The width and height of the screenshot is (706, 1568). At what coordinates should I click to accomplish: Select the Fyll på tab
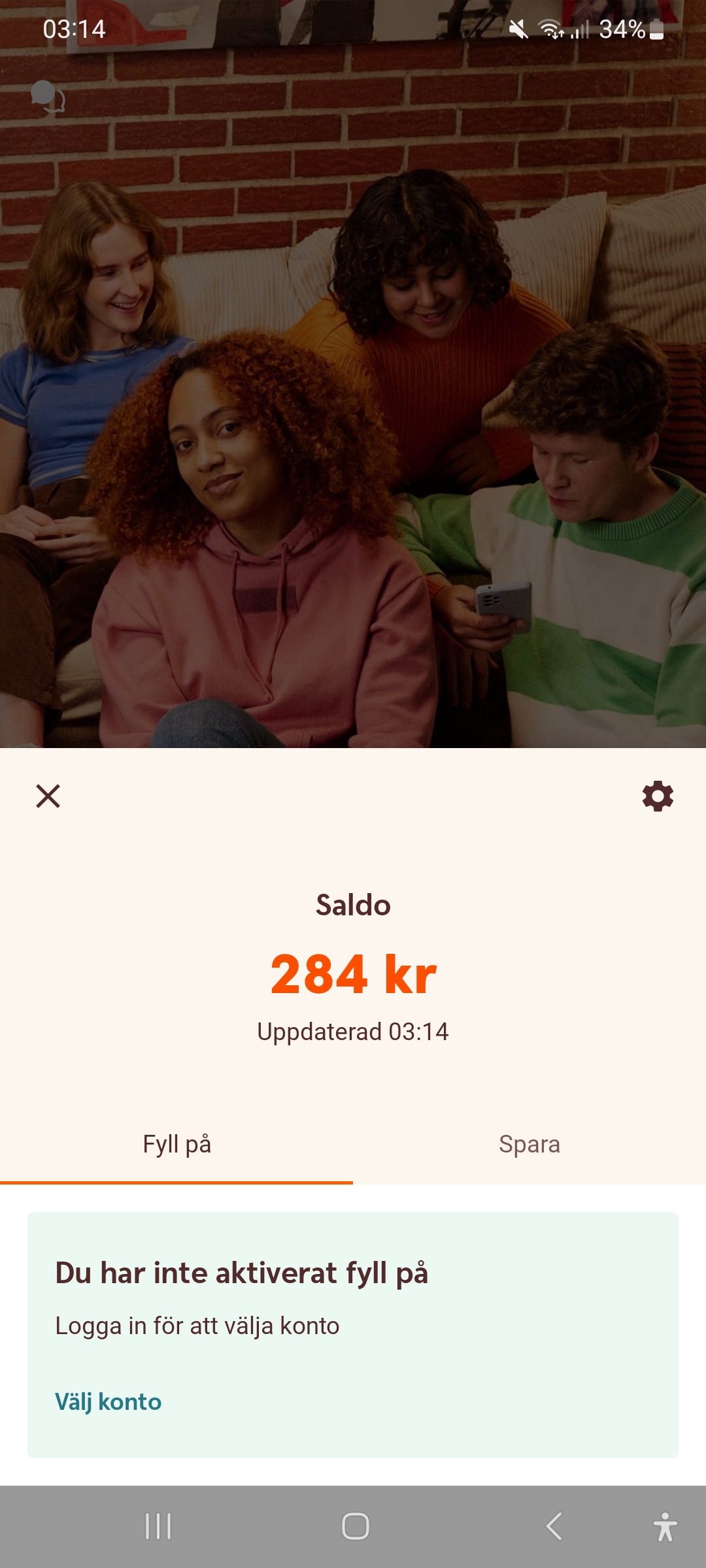click(176, 1145)
